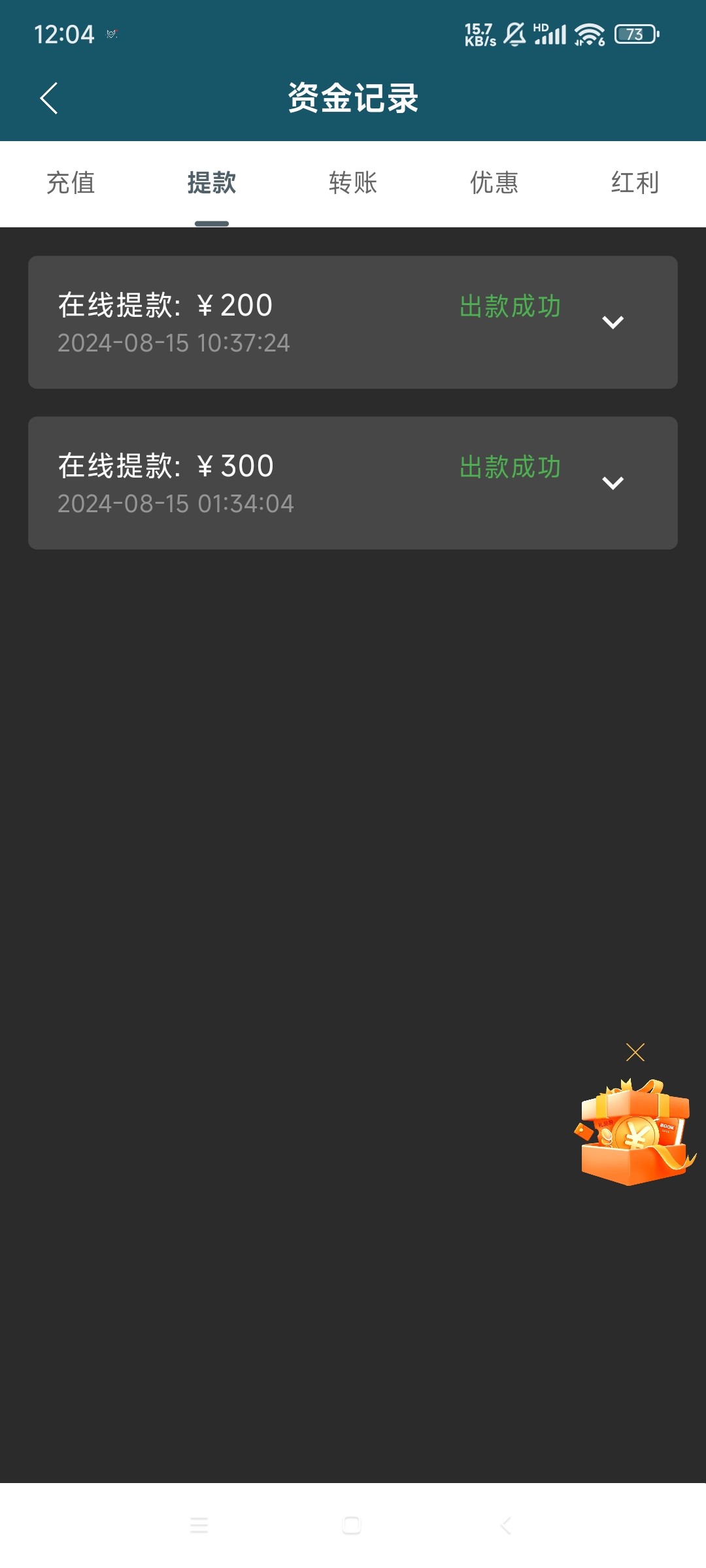Collapse the chevron on the first record card
The height and width of the screenshot is (1568, 706).
(613, 321)
